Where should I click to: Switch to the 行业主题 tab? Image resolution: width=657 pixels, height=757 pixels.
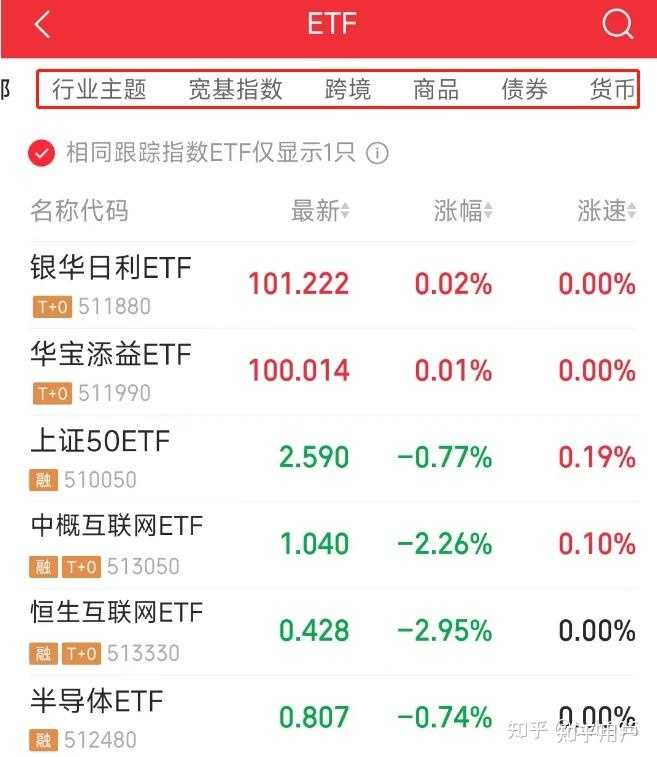click(x=99, y=89)
